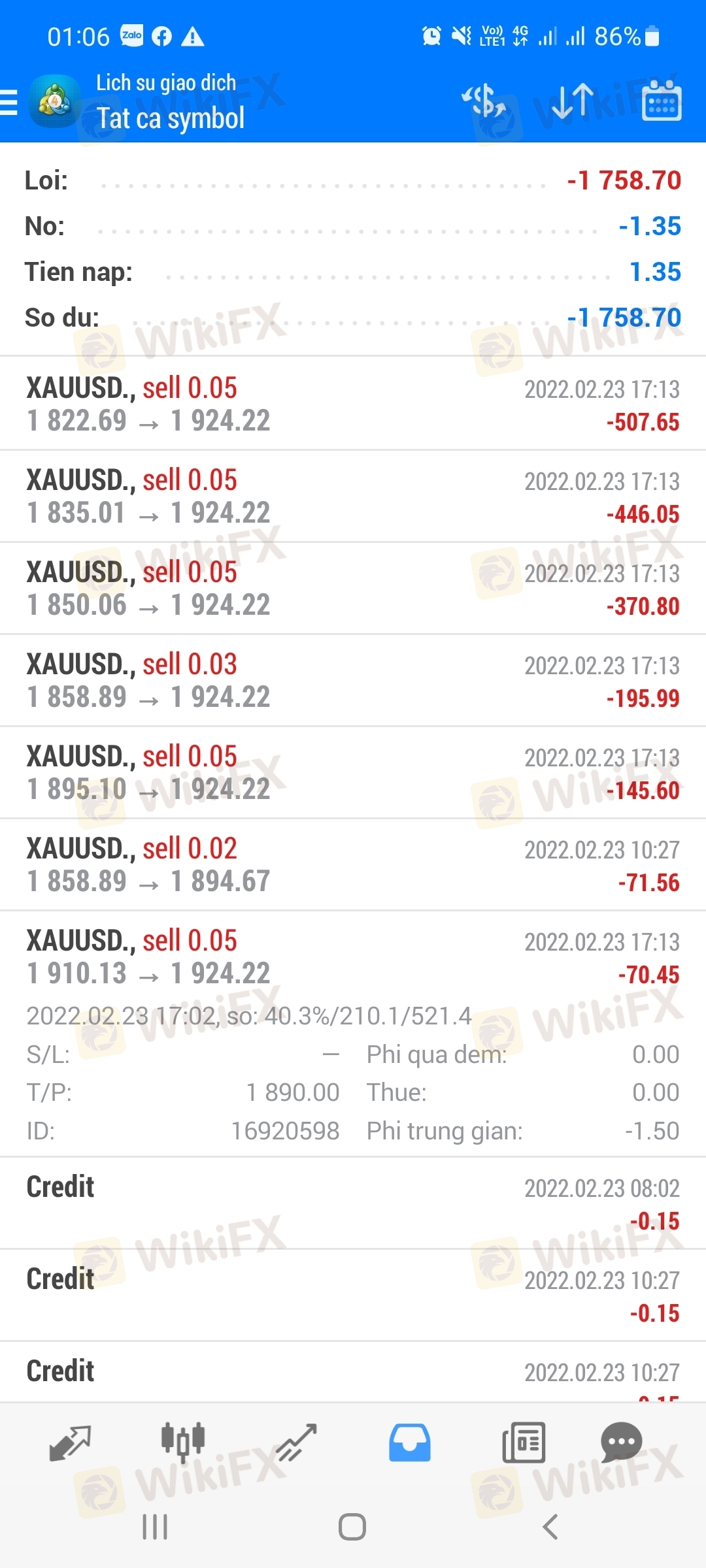706x1568 pixels.
Task: Expand the sell trade opened at 1 822.69
Action: click(353, 404)
